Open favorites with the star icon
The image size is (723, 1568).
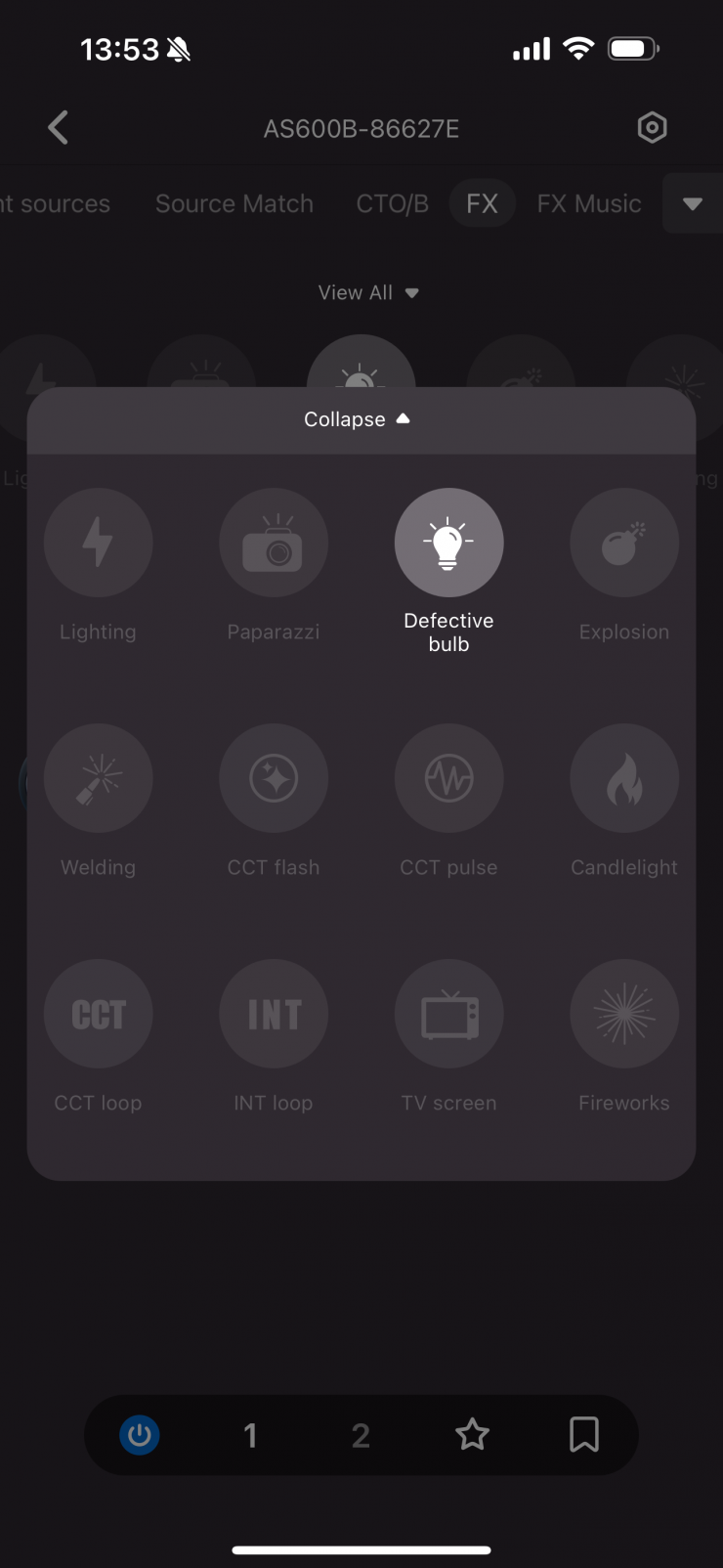click(472, 1435)
